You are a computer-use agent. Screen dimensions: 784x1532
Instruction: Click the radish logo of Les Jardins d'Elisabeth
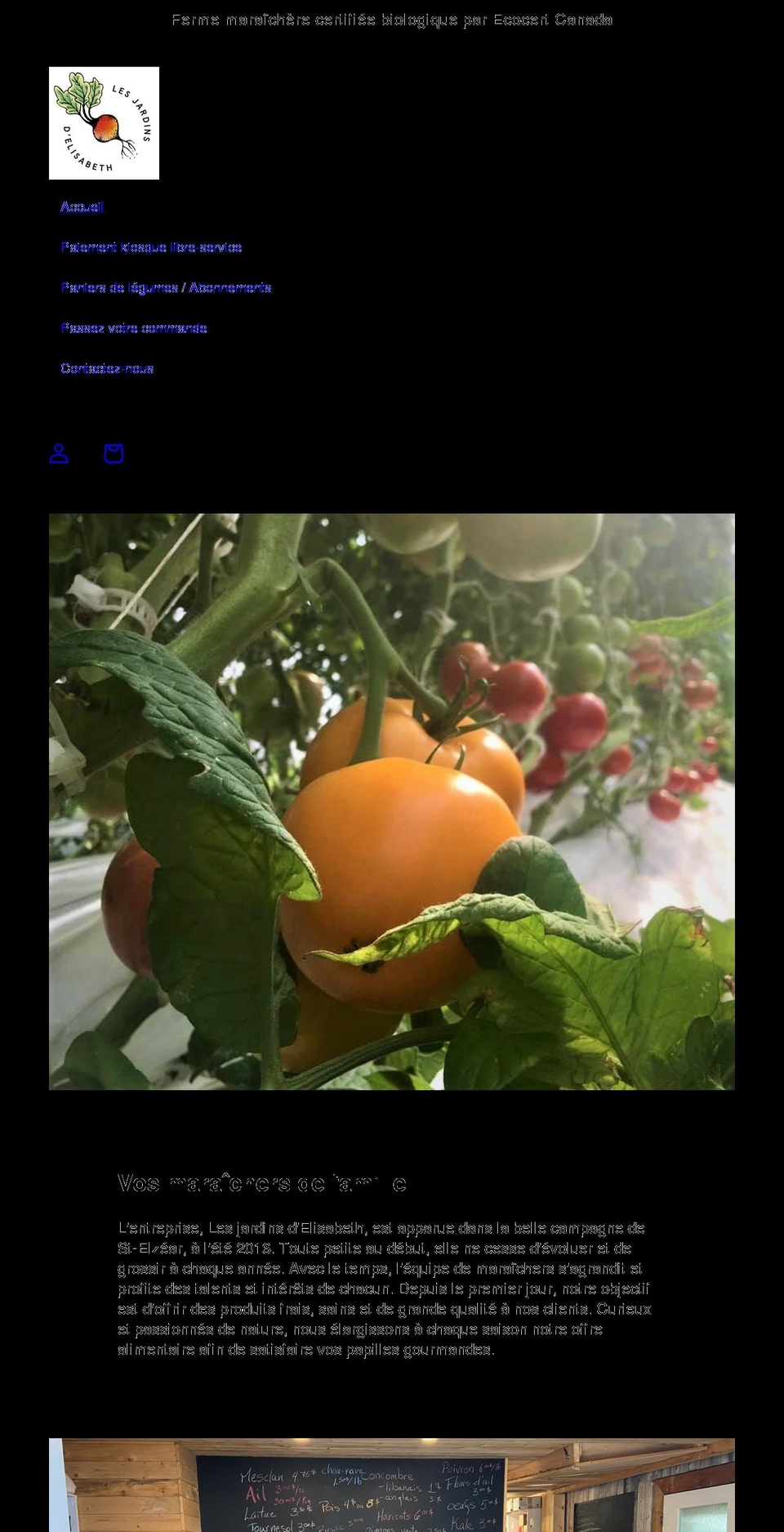(x=104, y=123)
